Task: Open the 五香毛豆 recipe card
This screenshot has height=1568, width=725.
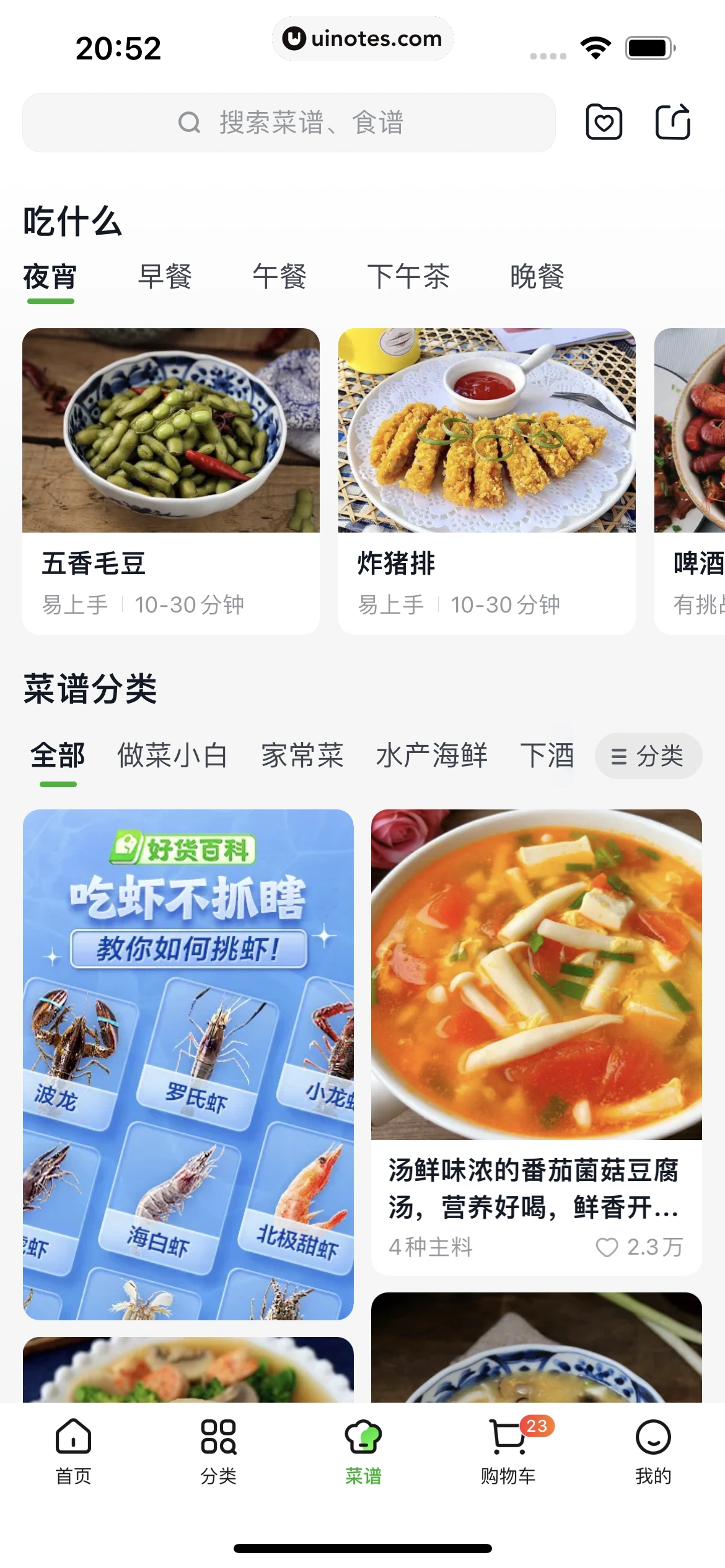Action: (x=171, y=481)
